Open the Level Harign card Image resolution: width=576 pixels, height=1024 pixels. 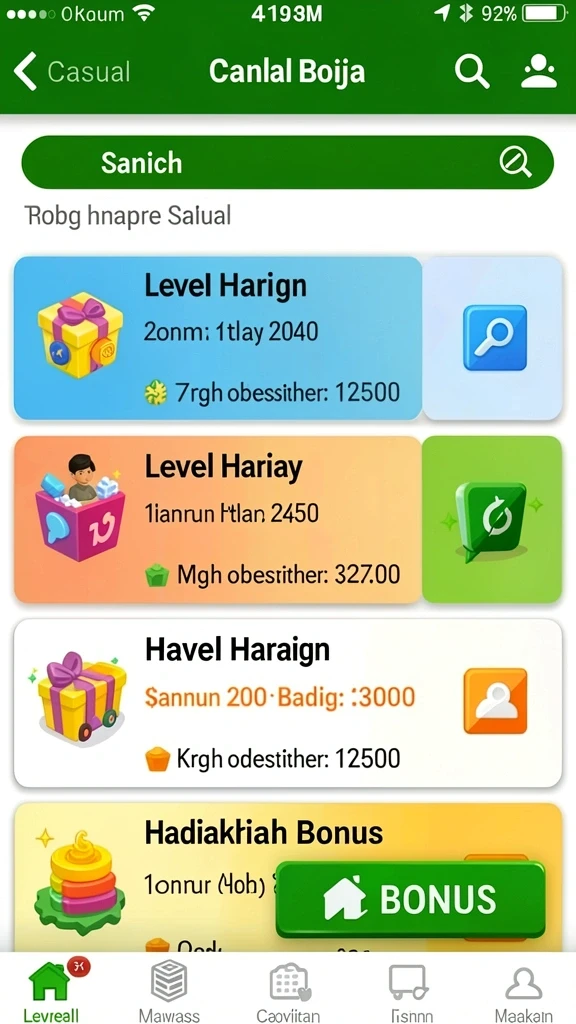(217, 338)
